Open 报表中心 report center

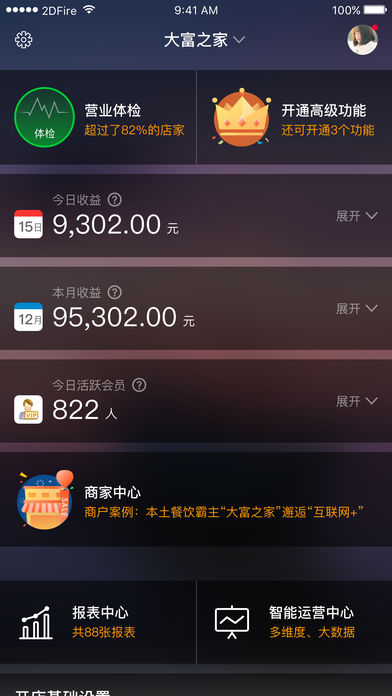(98, 622)
